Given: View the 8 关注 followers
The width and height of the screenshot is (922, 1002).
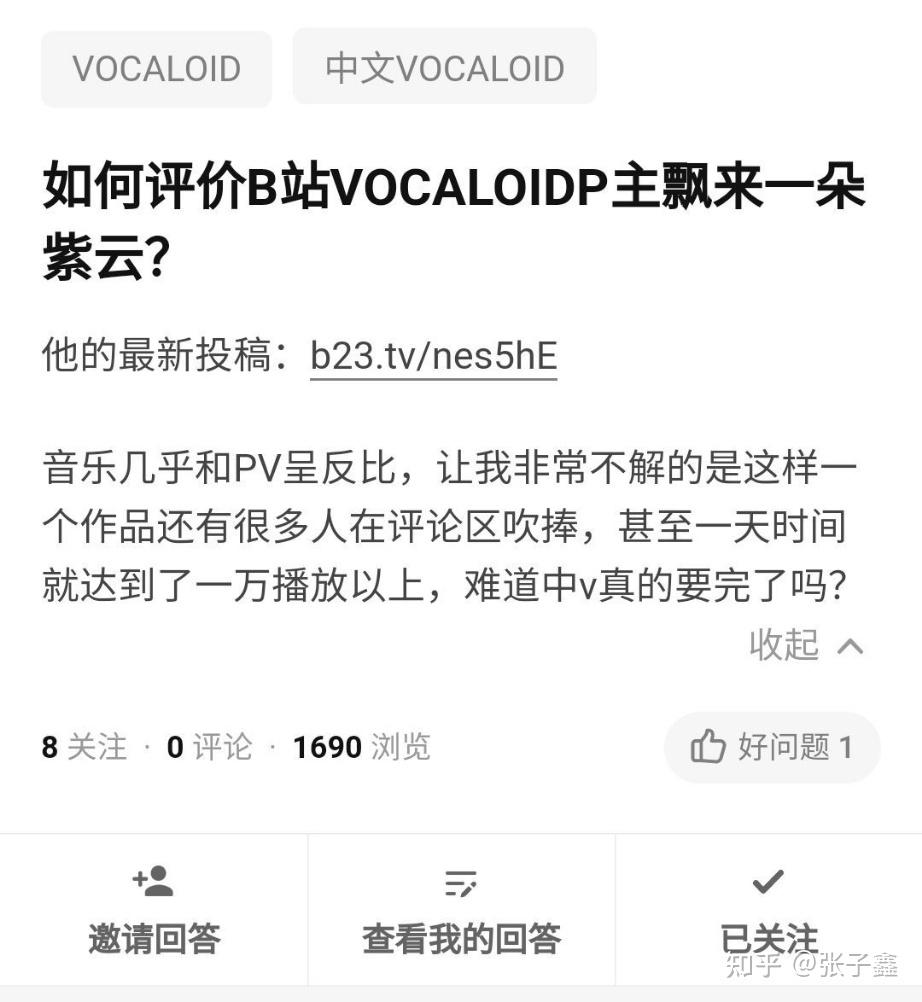Looking at the screenshot, I should point(85,747).
